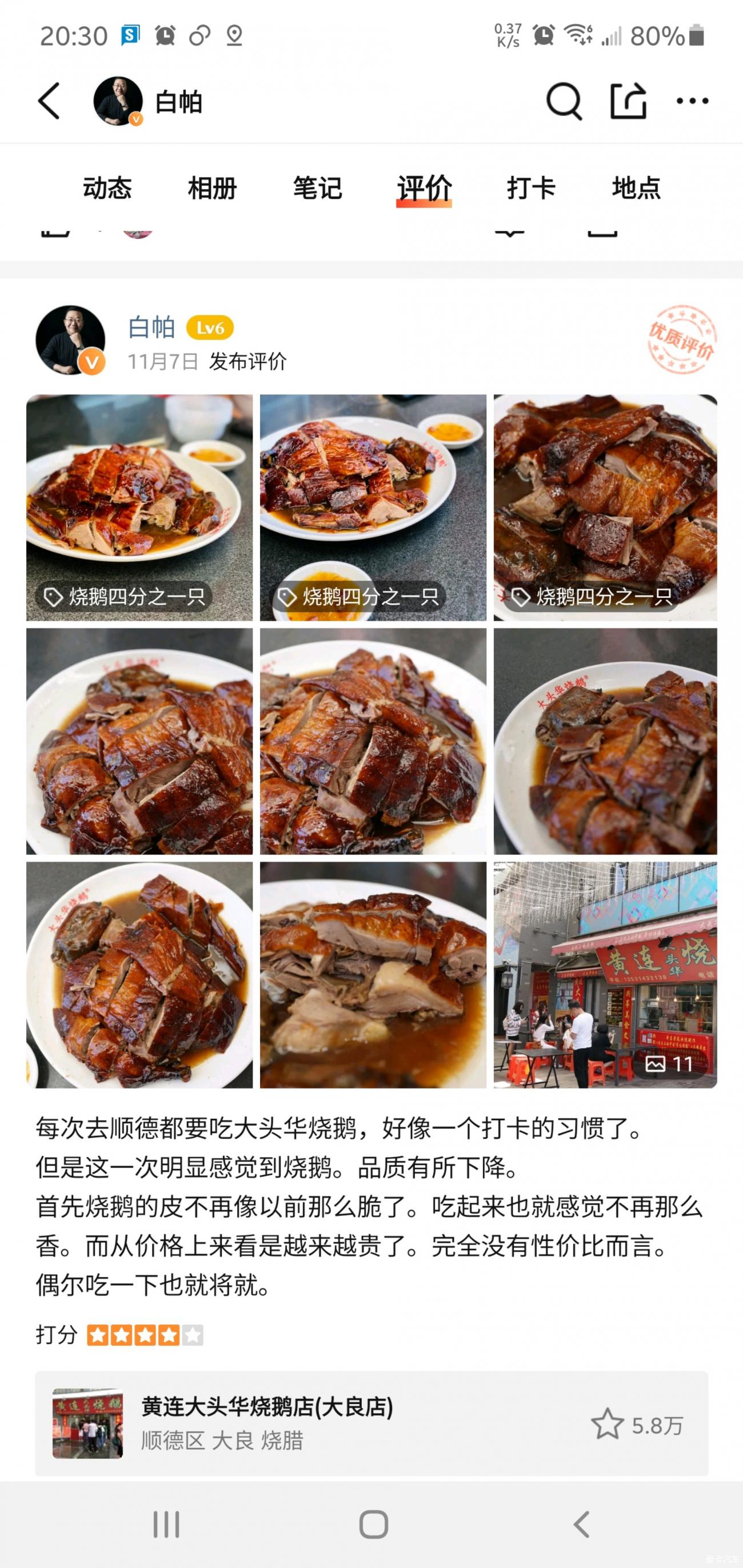
Task: Open the three-dot overflow menu
Action: pyautogui.click(x=693, y=101)
